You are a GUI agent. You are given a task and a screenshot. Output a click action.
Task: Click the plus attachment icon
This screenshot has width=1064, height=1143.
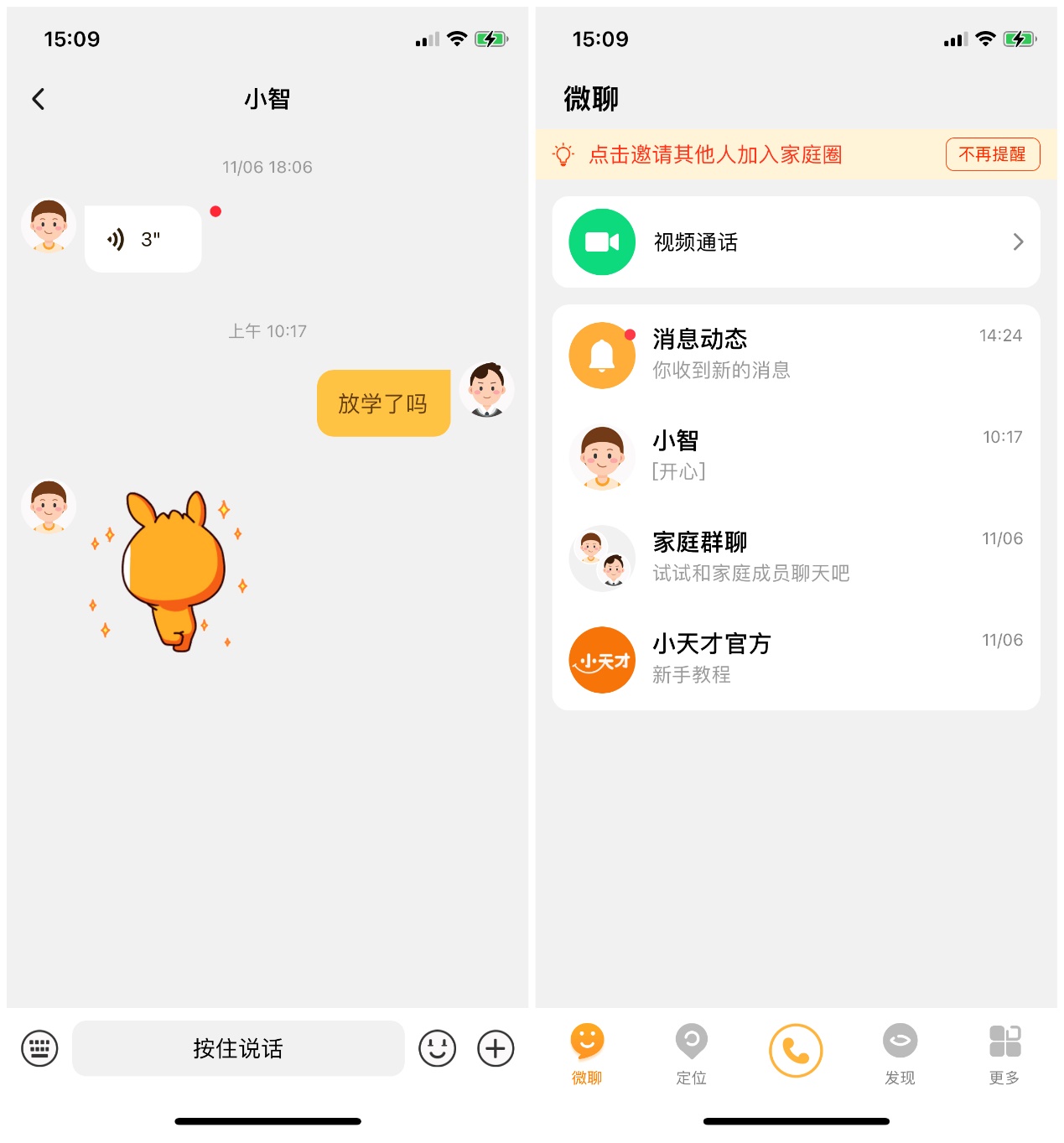click(495, 1048)
